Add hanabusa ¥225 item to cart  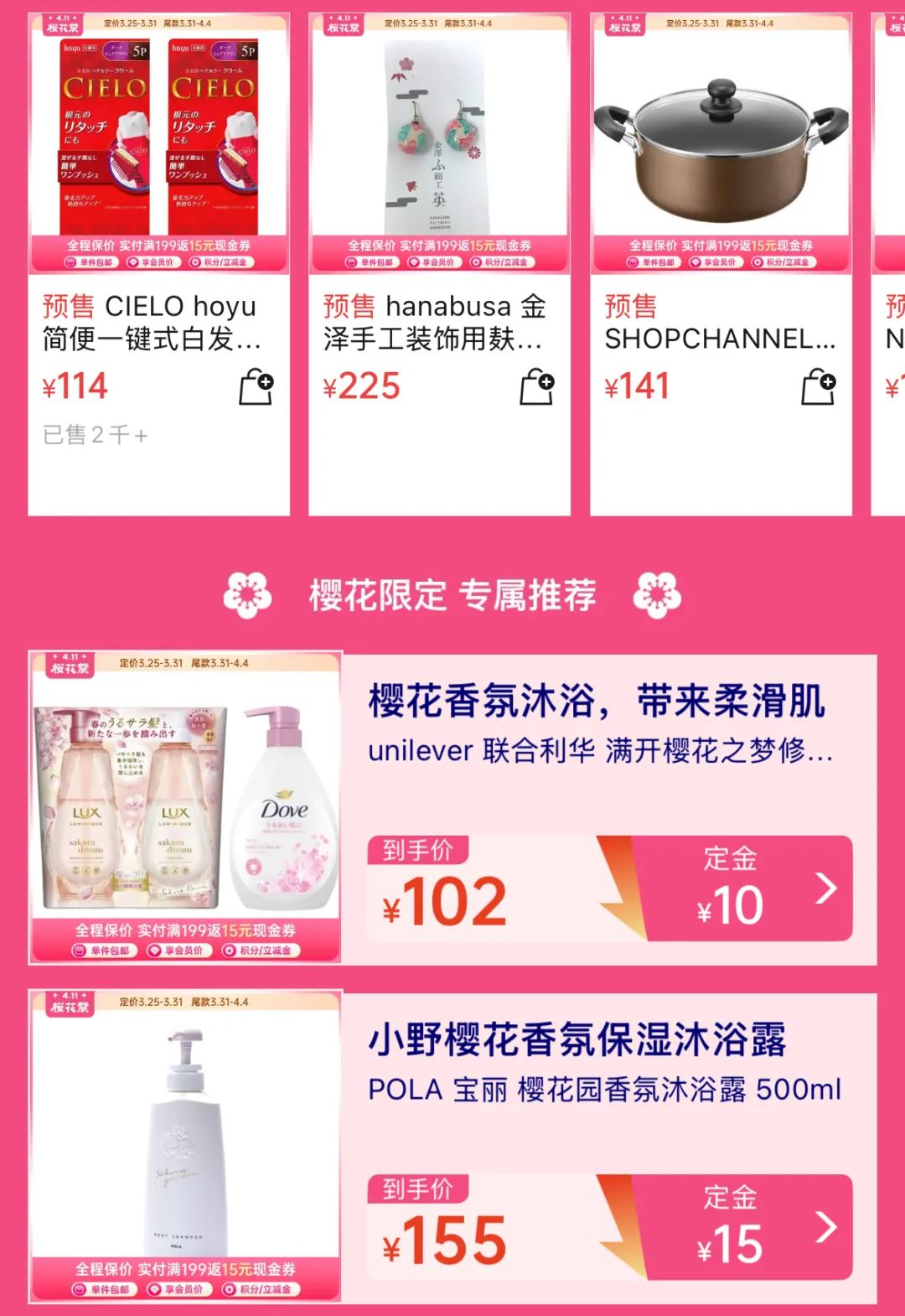(x=536, y=387)
